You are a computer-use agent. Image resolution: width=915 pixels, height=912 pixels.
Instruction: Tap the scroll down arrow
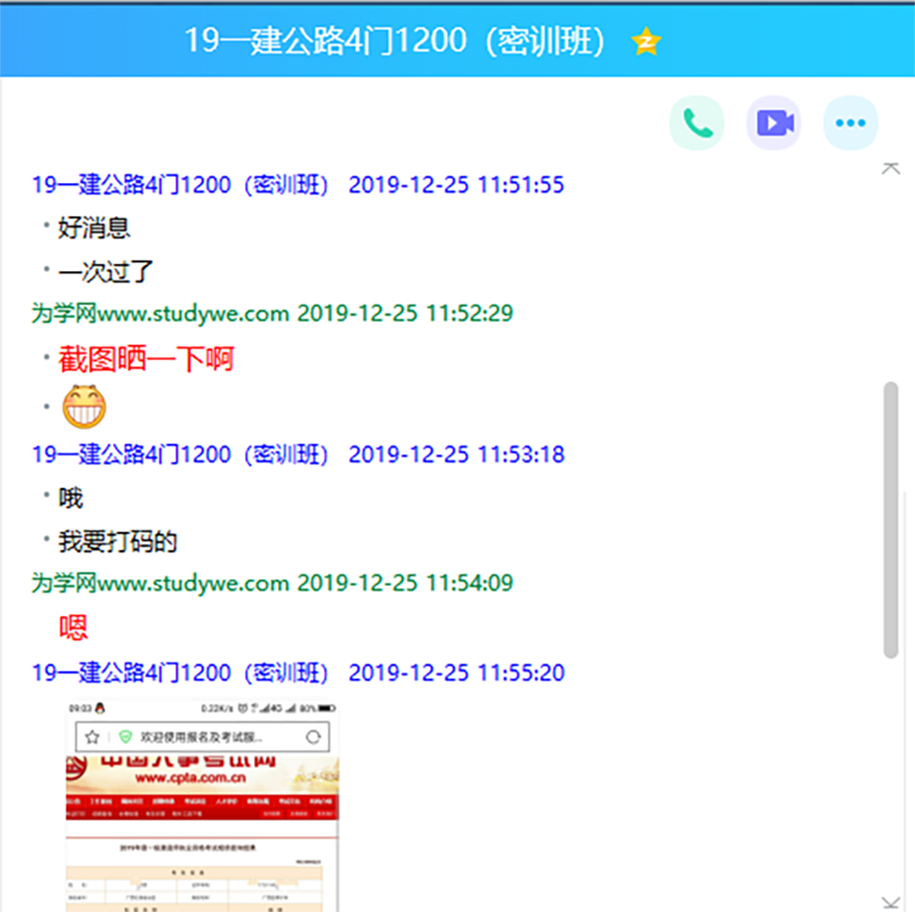(x=890, y=902)
